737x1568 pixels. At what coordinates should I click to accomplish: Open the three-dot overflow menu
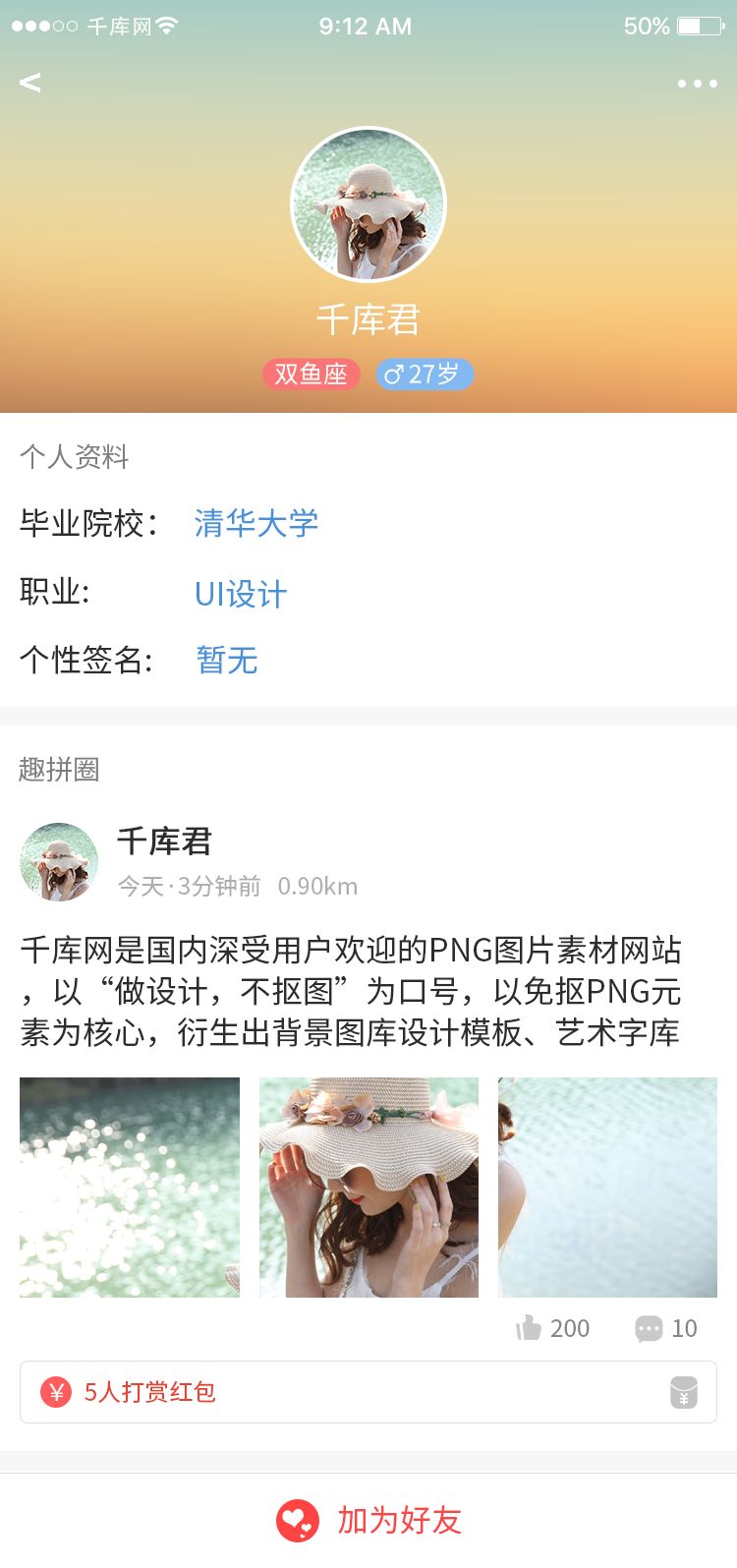(x=697, y=84)
